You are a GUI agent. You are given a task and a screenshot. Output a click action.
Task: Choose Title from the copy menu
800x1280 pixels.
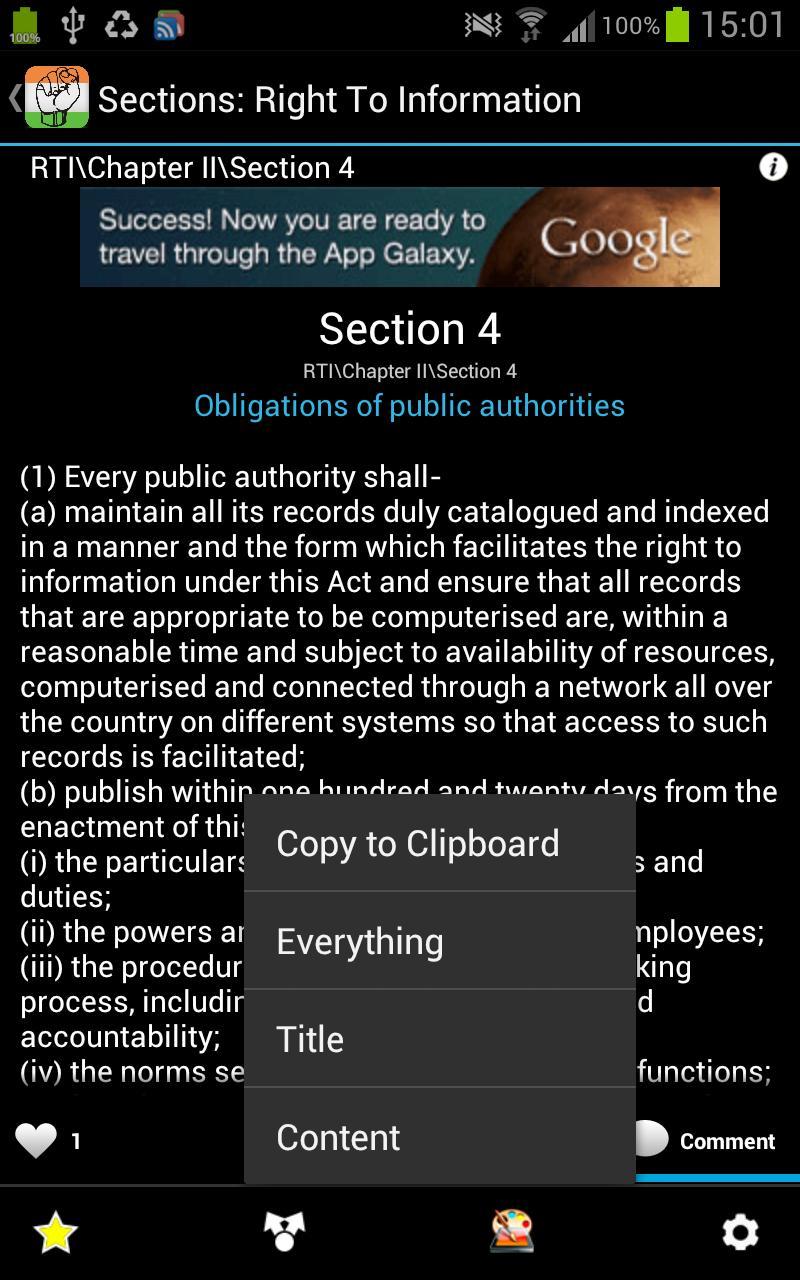click(310, 1038)
